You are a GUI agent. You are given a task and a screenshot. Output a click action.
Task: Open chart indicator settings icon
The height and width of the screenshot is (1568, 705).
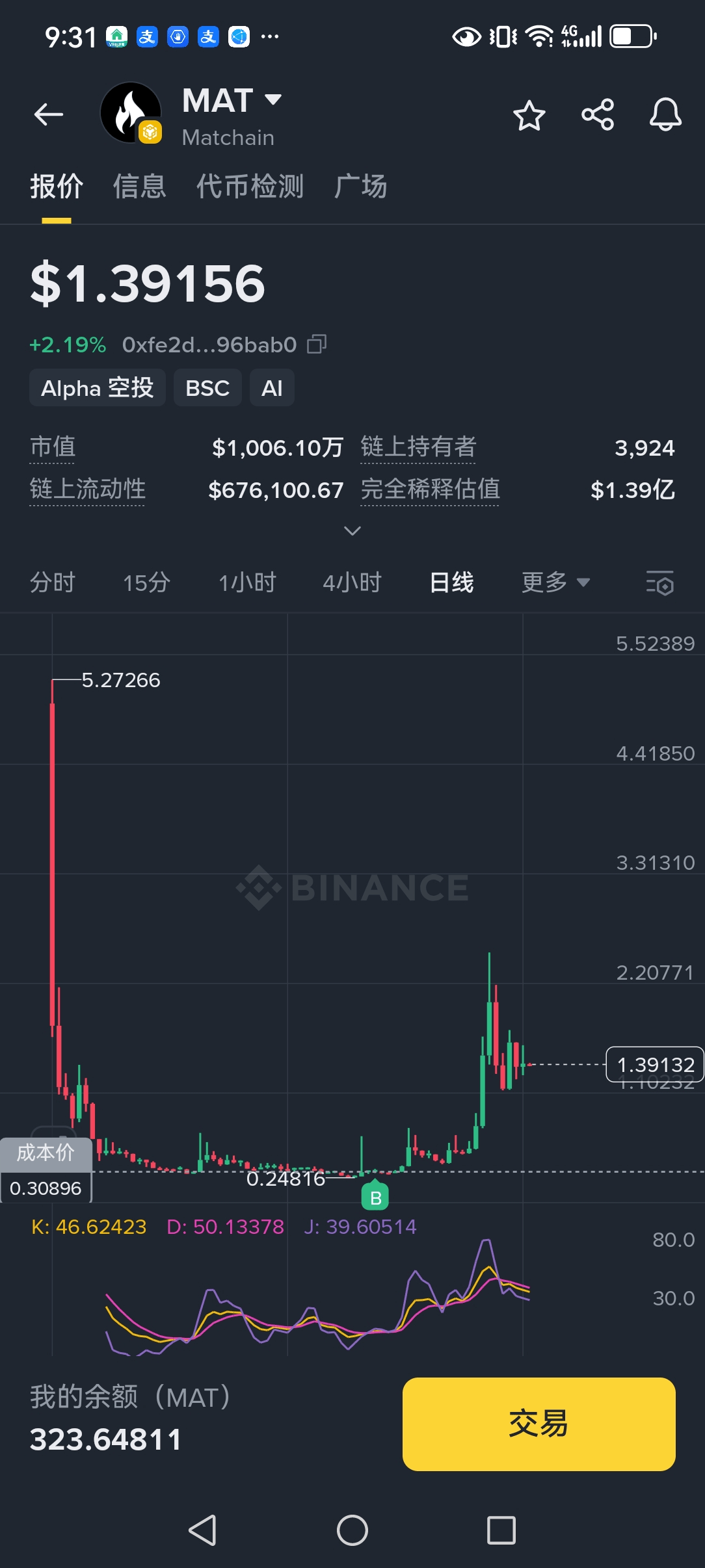[659, 582]
